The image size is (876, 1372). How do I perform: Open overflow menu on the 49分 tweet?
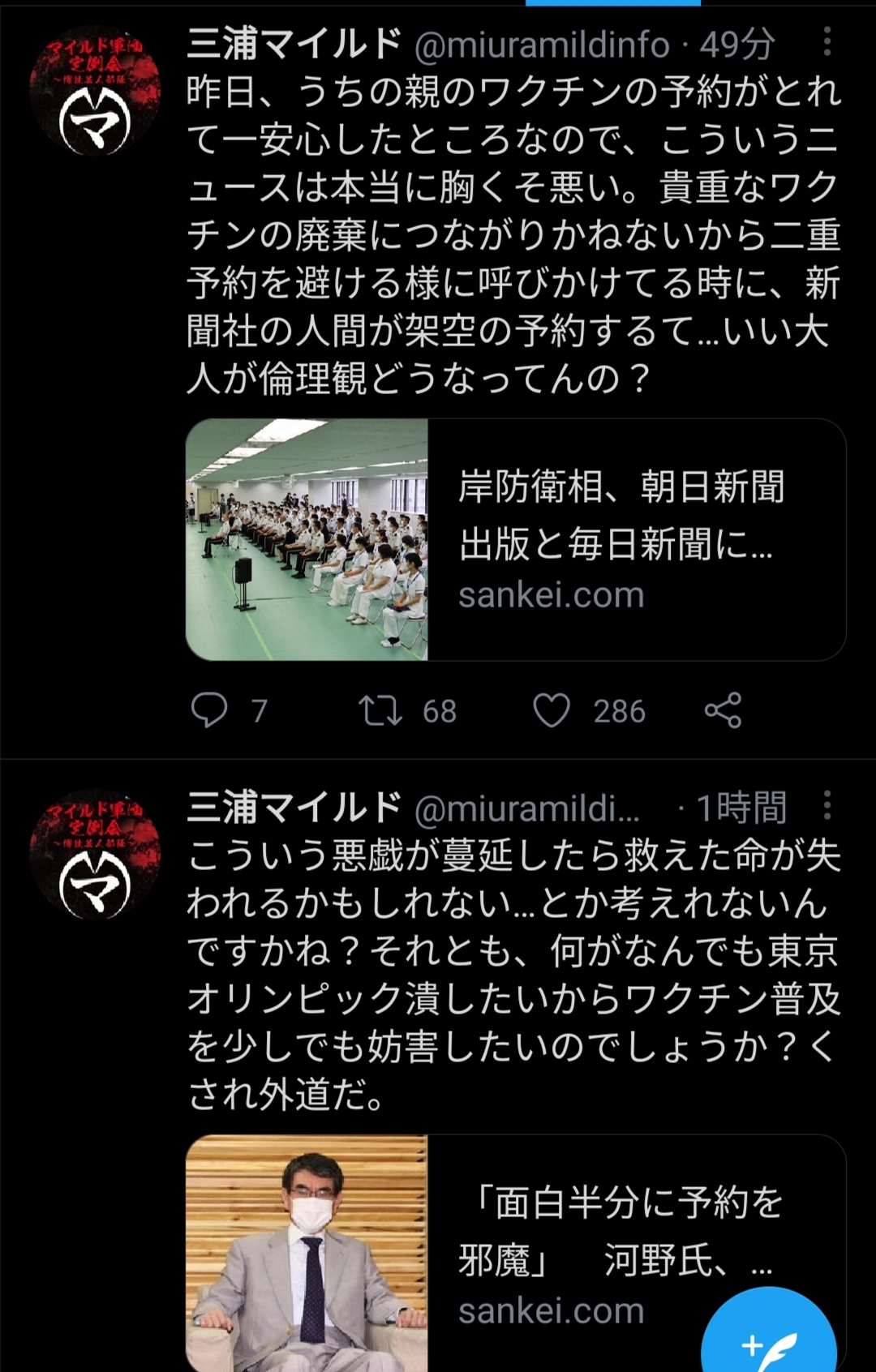pyautogui.click(x=827, y=41)
